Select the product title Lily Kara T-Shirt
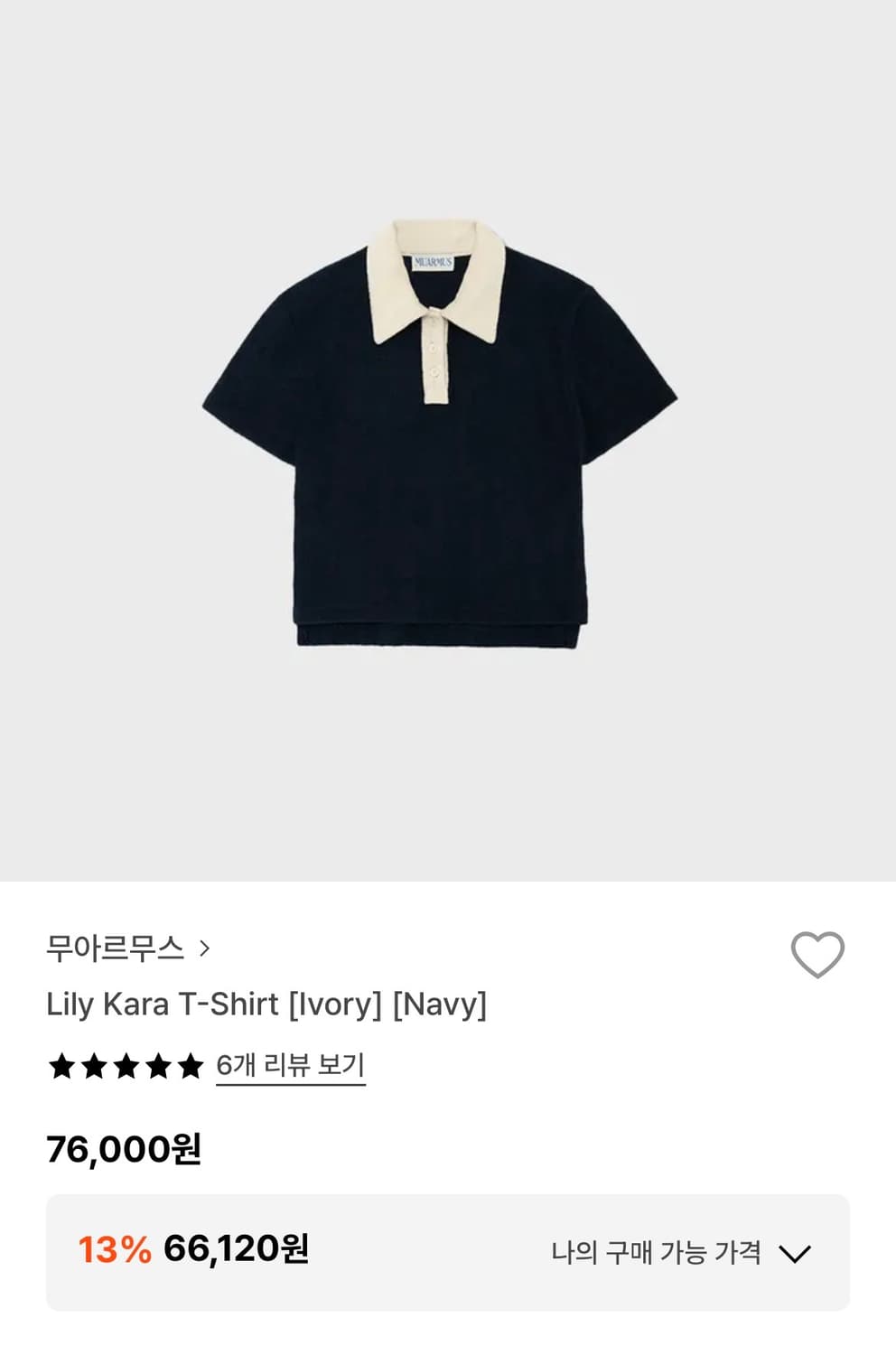Viewport: 896px width, 1355px height. point(267,1005)
